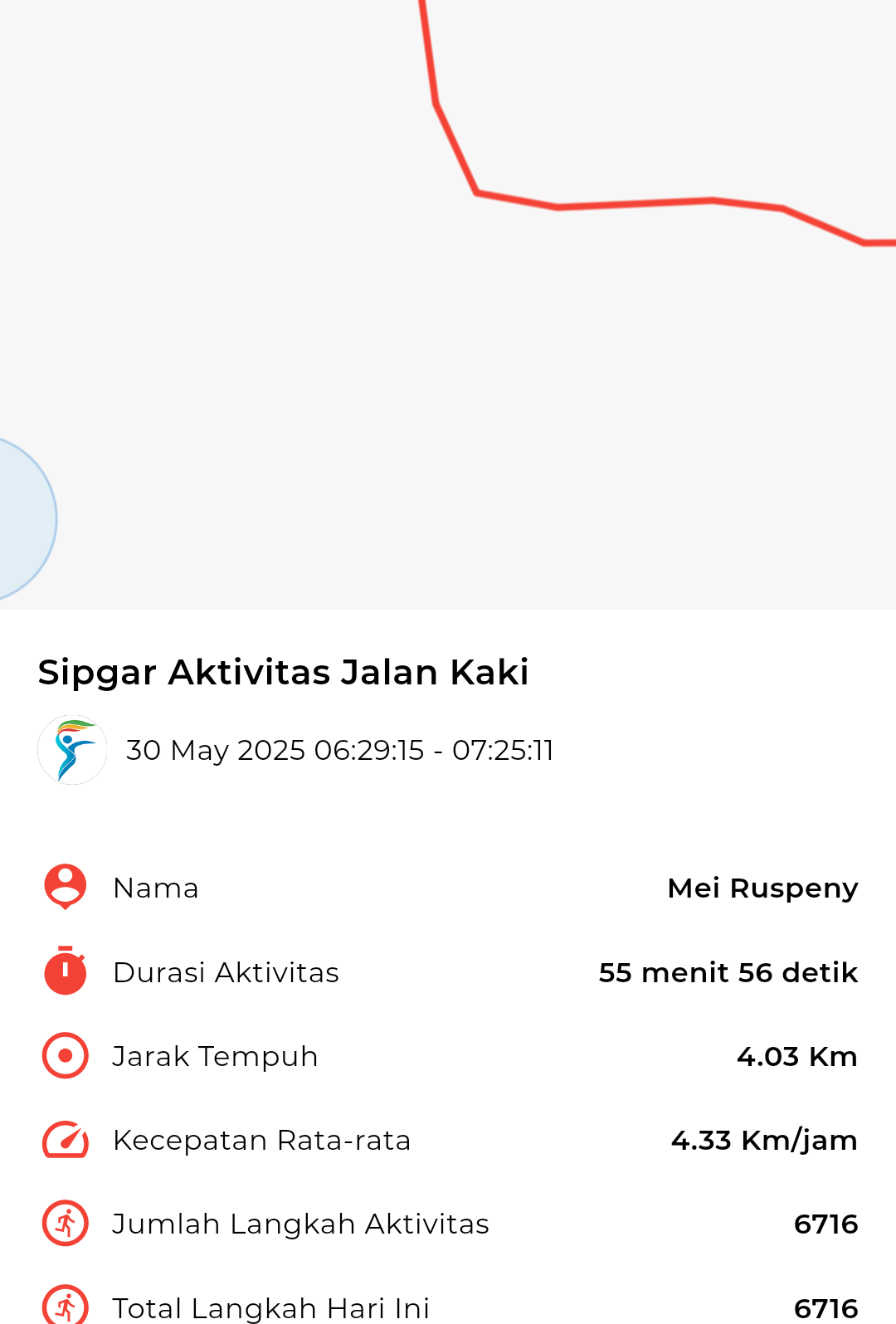This screenshot has height=1324, width=896.
Task: Click the Total Langkah Hari Ini row
Action: tap(448, 1307)
